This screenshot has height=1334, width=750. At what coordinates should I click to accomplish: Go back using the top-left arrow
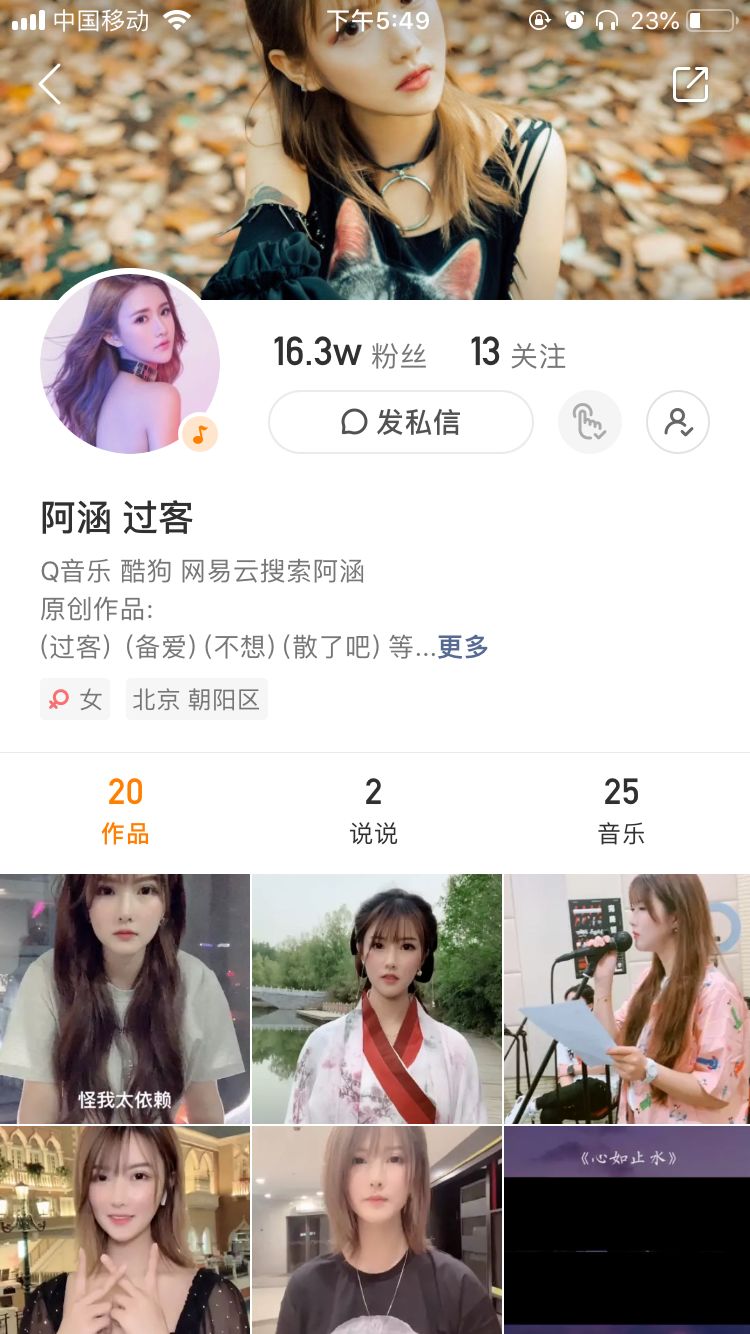(x=50, y=84)
